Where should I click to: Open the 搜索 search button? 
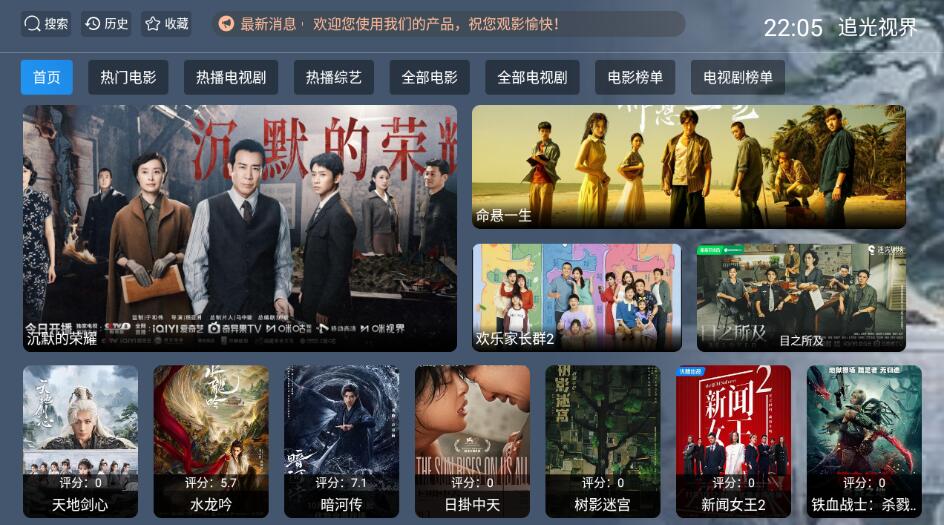46,24
